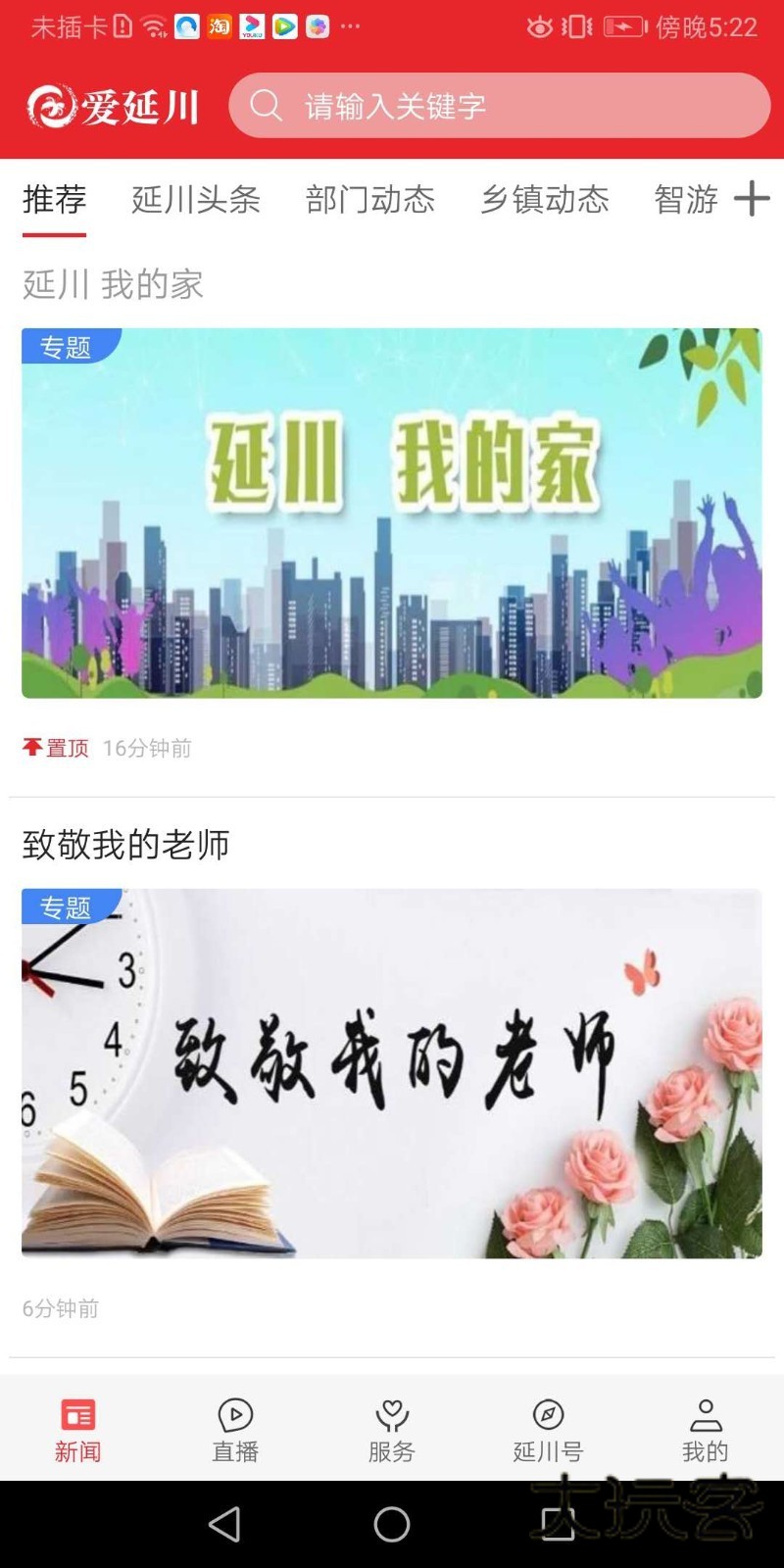
Task: Go to the home screen
Action: 392,1524
